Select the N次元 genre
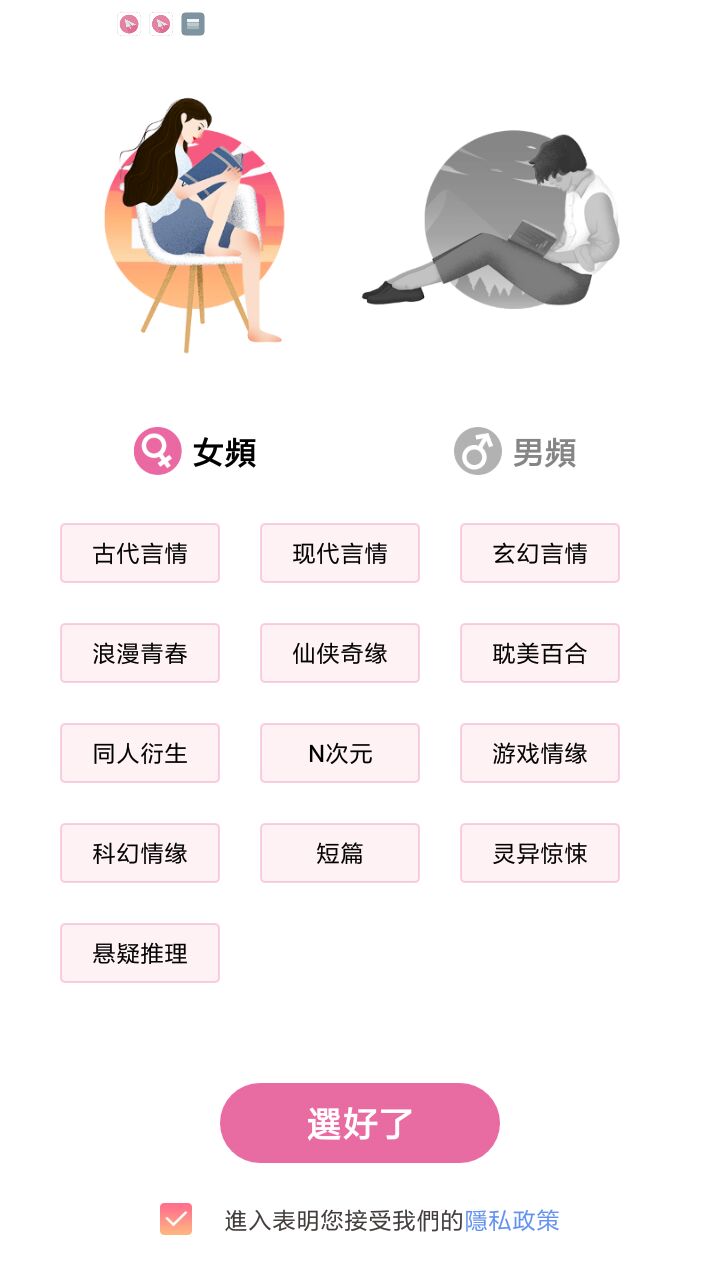The height and width of the screenshot is (1280, 720). pyautogui.click(x=340, y=753)
